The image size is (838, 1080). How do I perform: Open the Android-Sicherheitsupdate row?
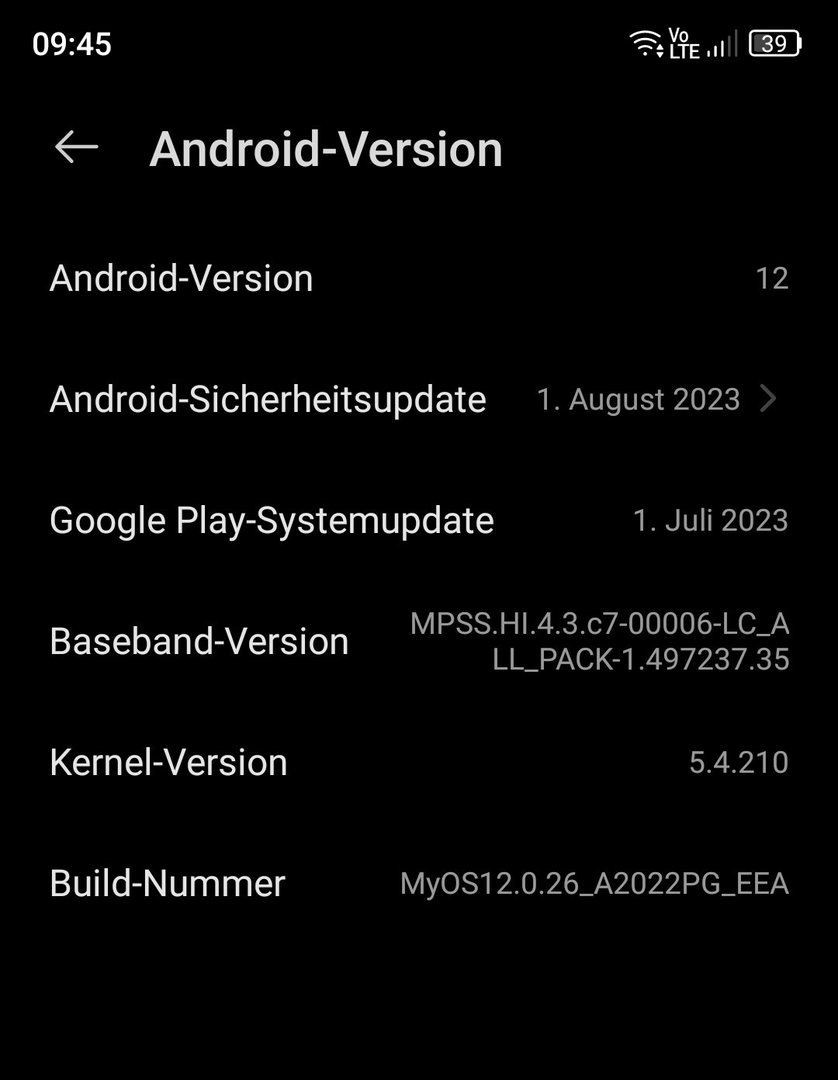coord(418,400)
